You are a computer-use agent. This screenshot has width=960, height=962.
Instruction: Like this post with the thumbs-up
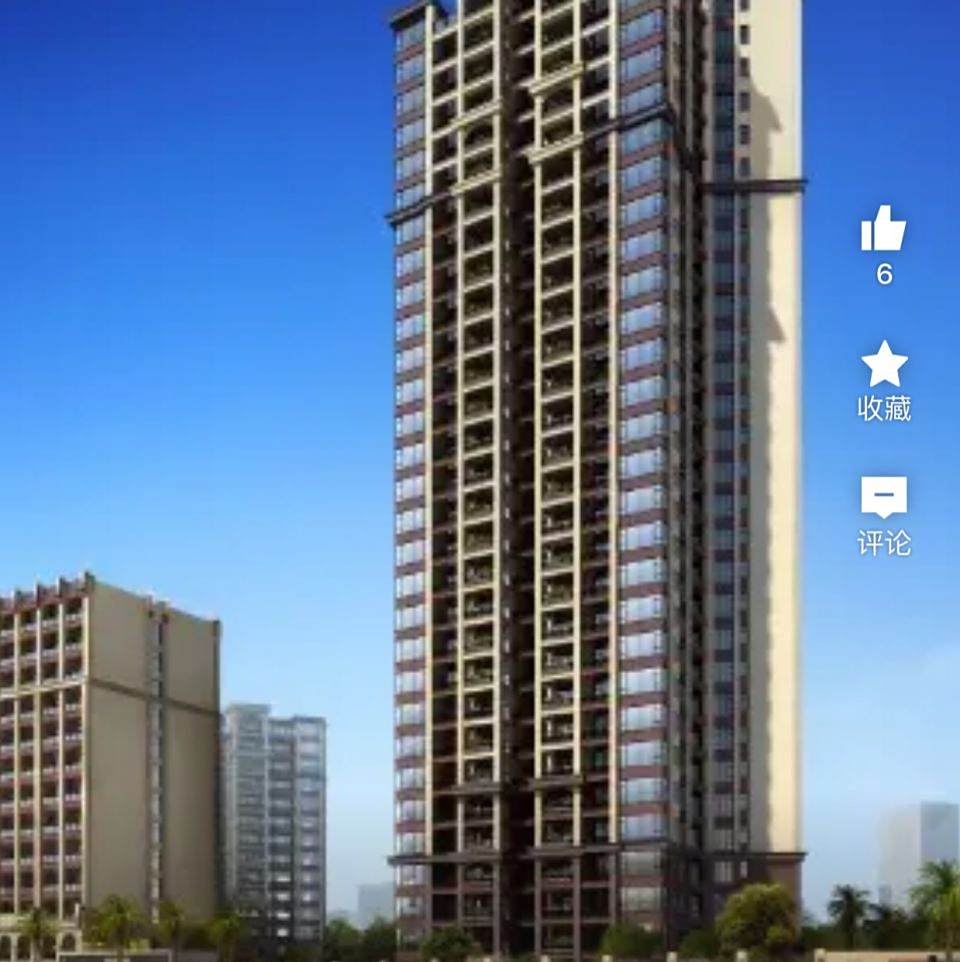tap(883, 230)
